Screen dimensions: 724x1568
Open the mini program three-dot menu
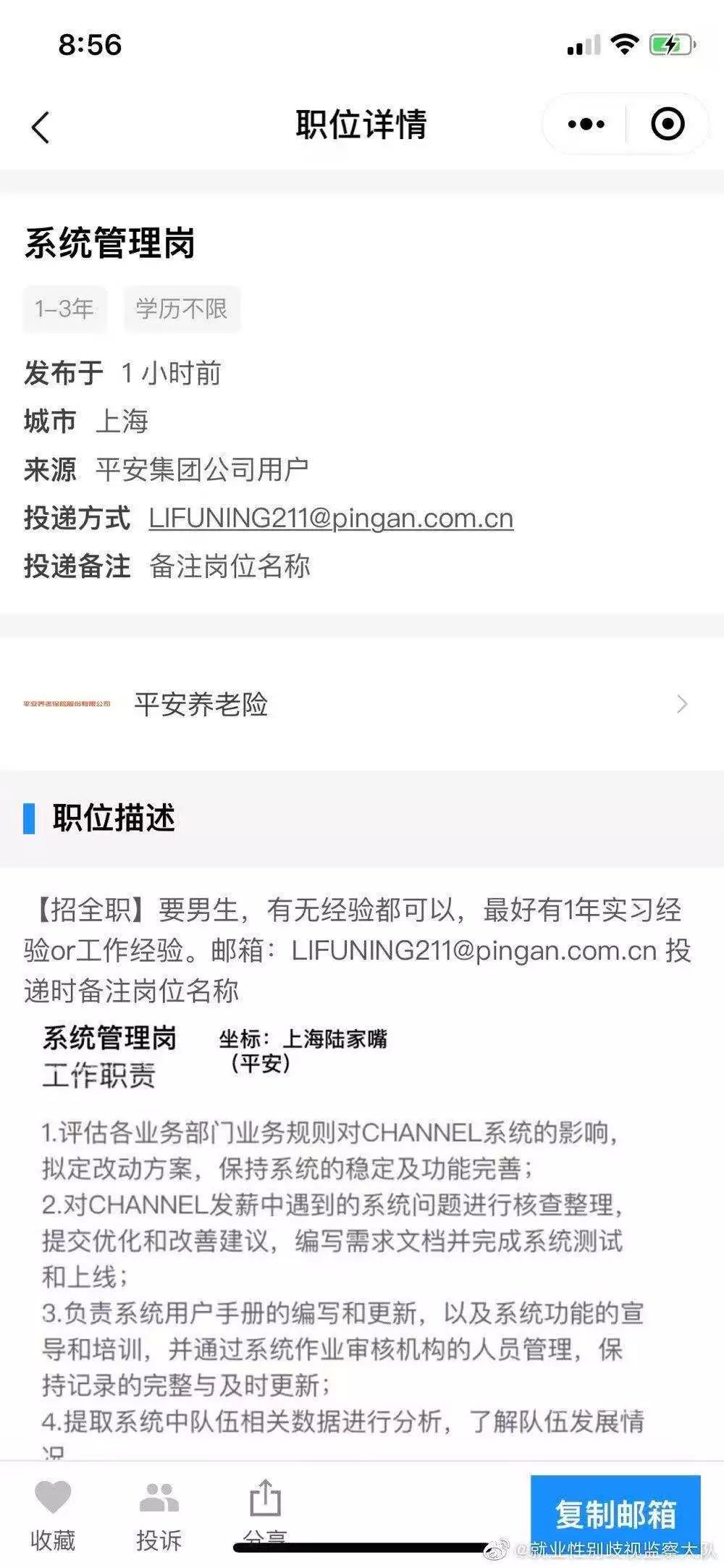(x=586, y=124)
